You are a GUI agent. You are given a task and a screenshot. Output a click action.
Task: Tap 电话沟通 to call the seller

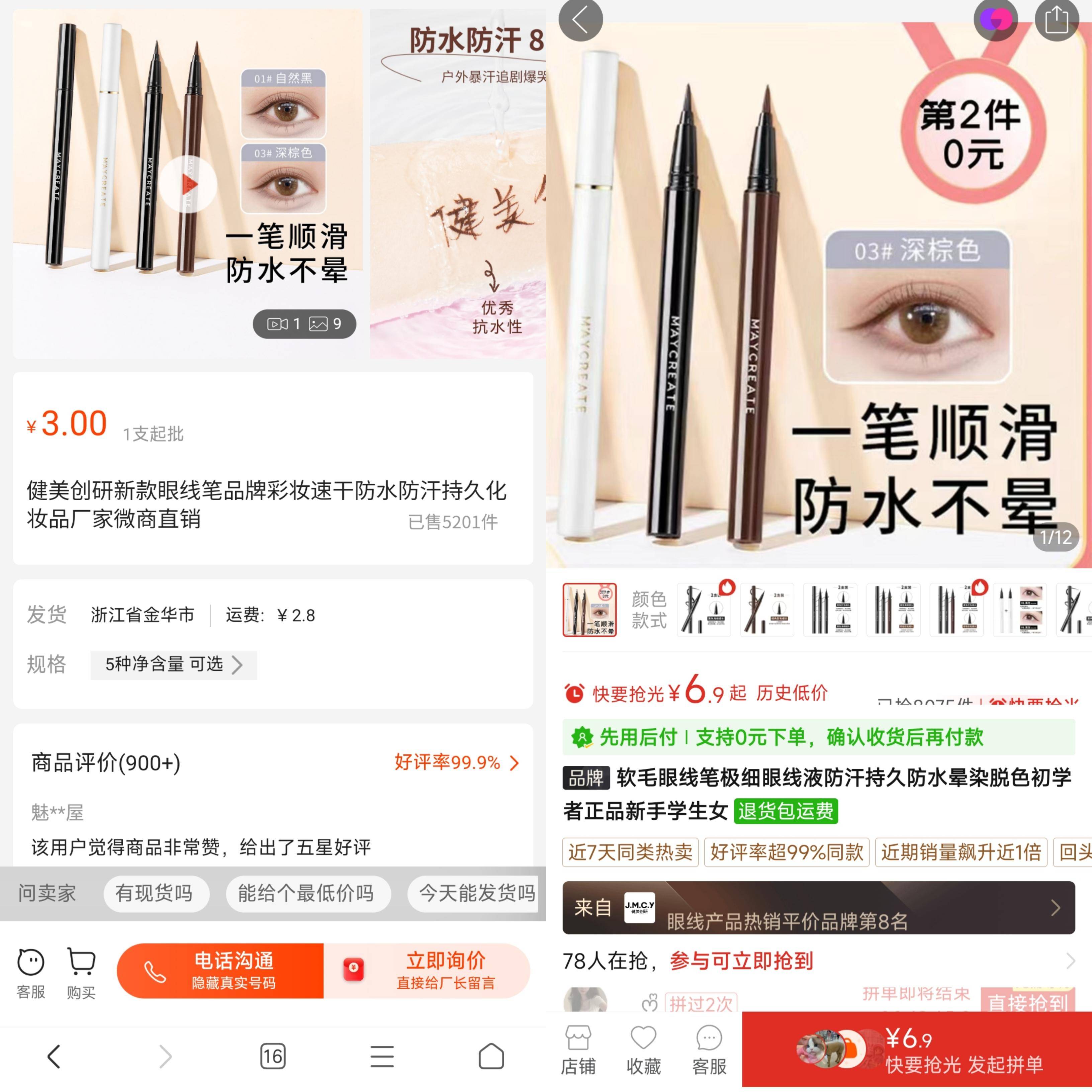point(220,971)
